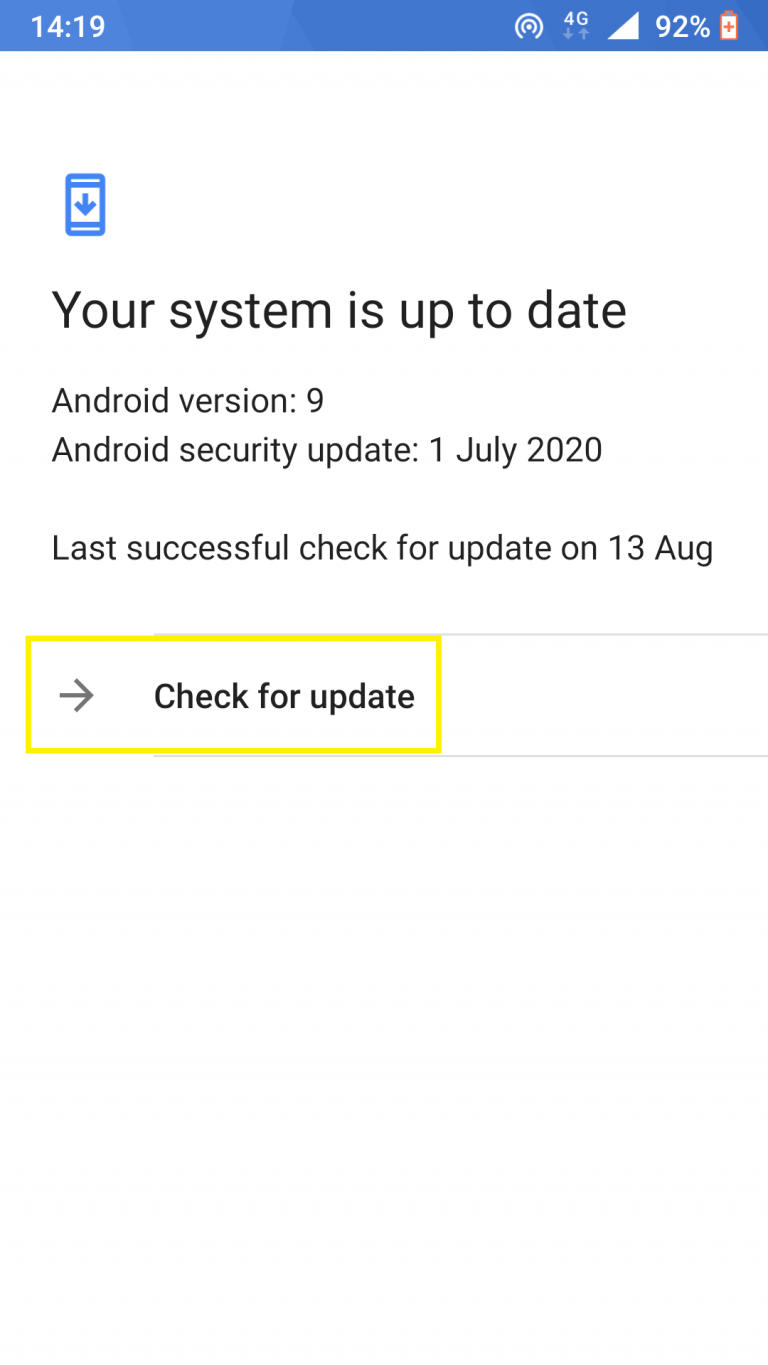Tap the Check for update row
The height and width of the screenshot is (1365, 768).
pyautogui.click(x=284, y=696)
